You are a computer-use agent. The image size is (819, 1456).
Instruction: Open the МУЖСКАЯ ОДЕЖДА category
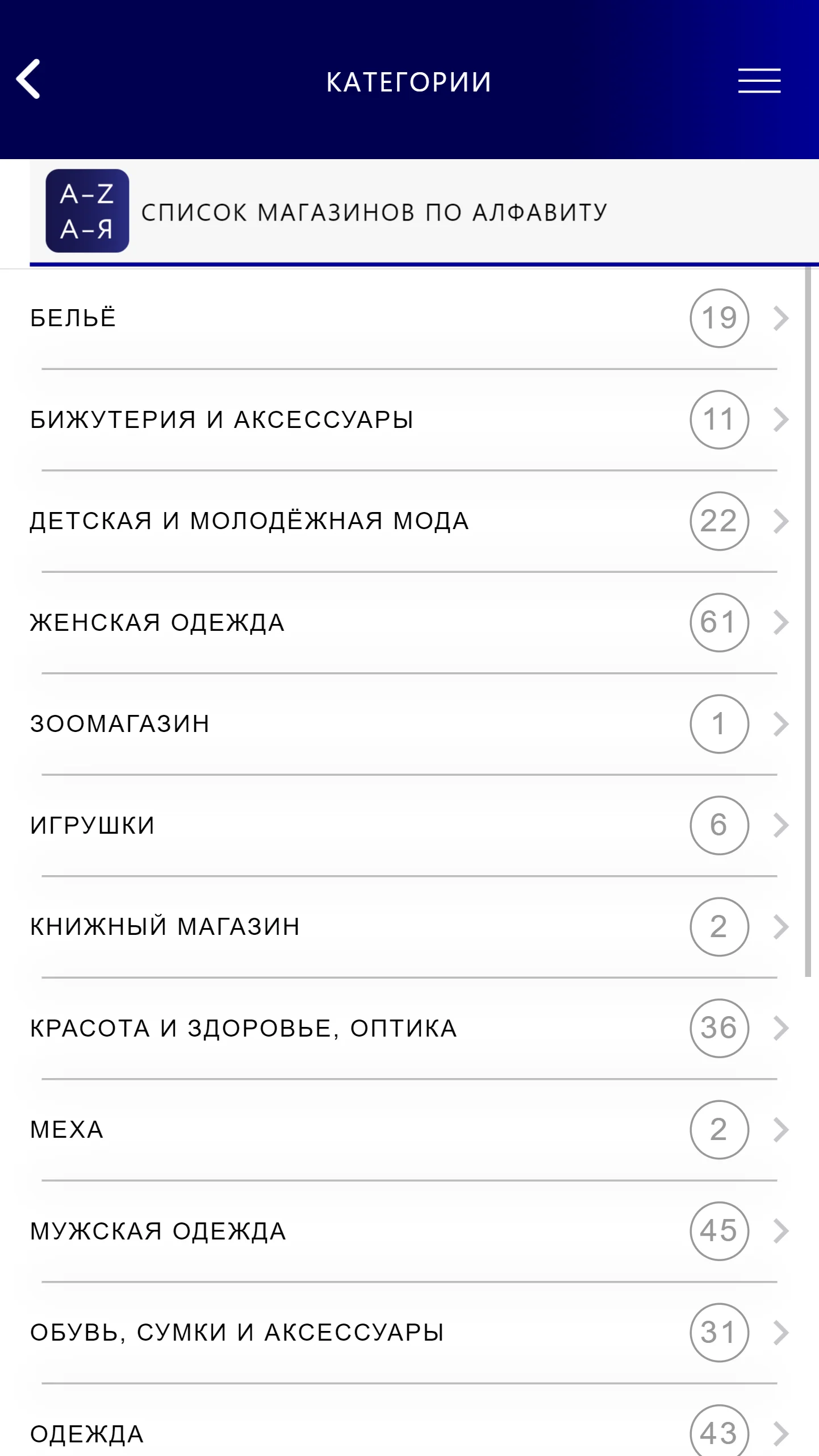pos(409,1232)
